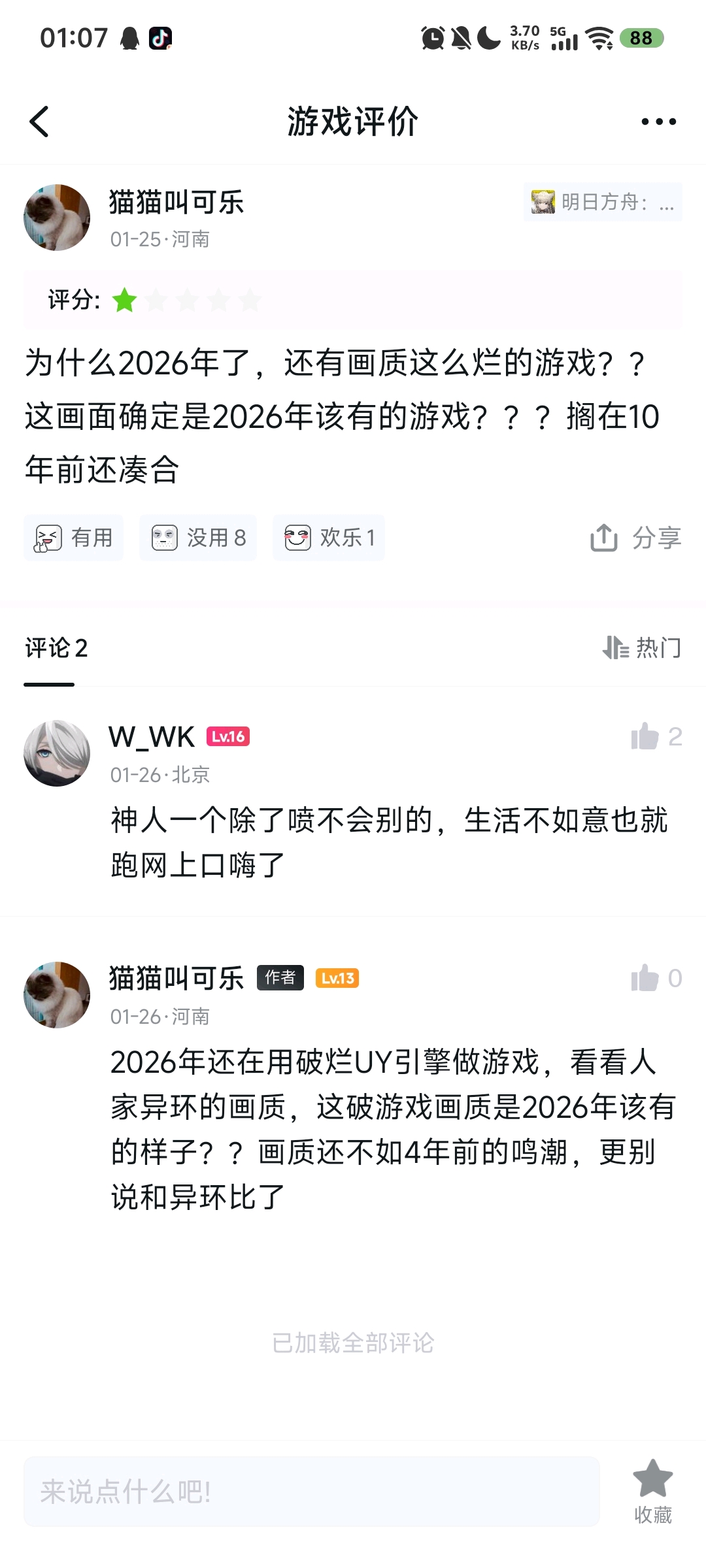
Task: Tap the 没用 8 reaction
Action: tap(198, 538)
